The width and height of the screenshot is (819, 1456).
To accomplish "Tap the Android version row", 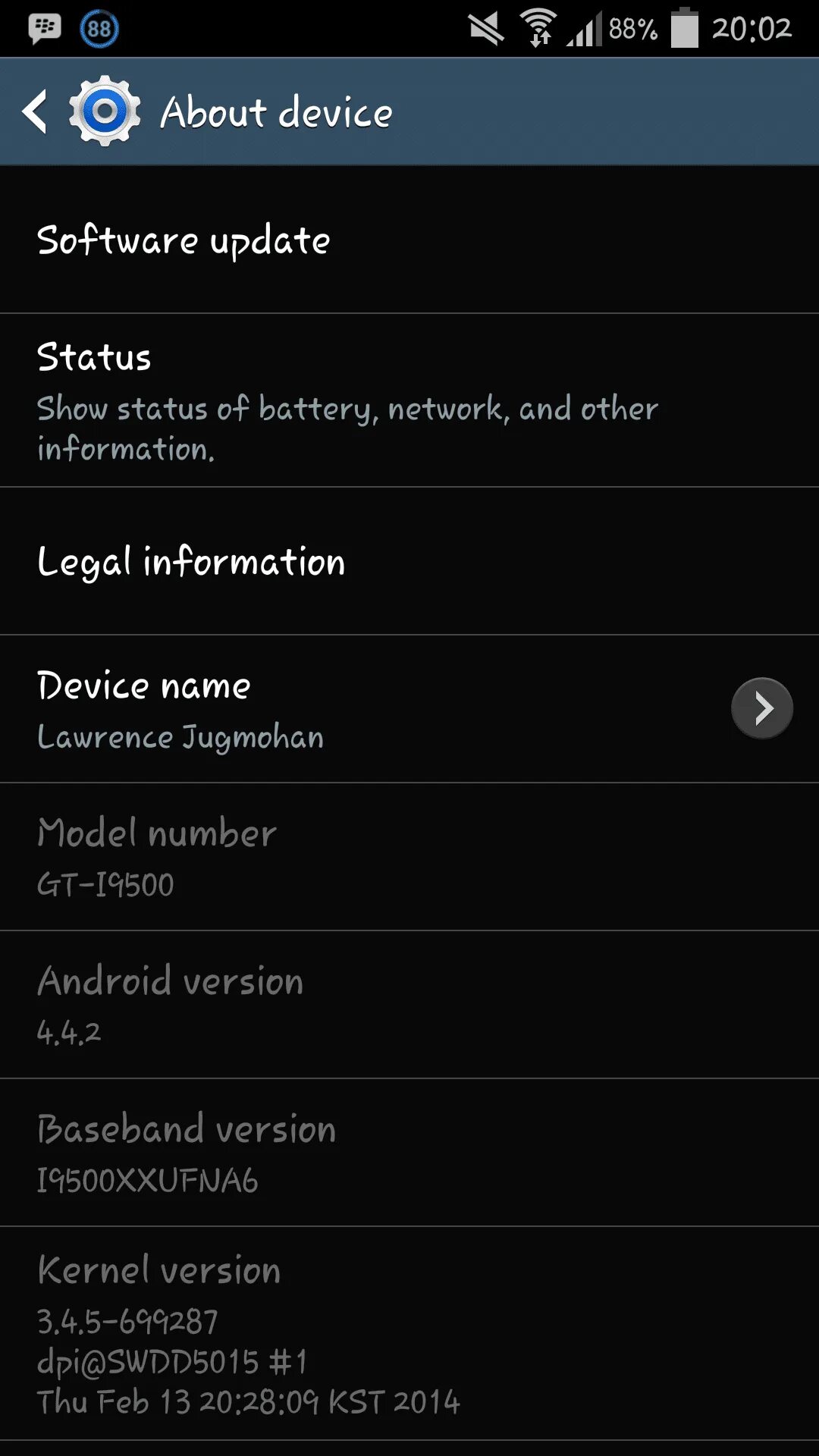I will 409,1004.
